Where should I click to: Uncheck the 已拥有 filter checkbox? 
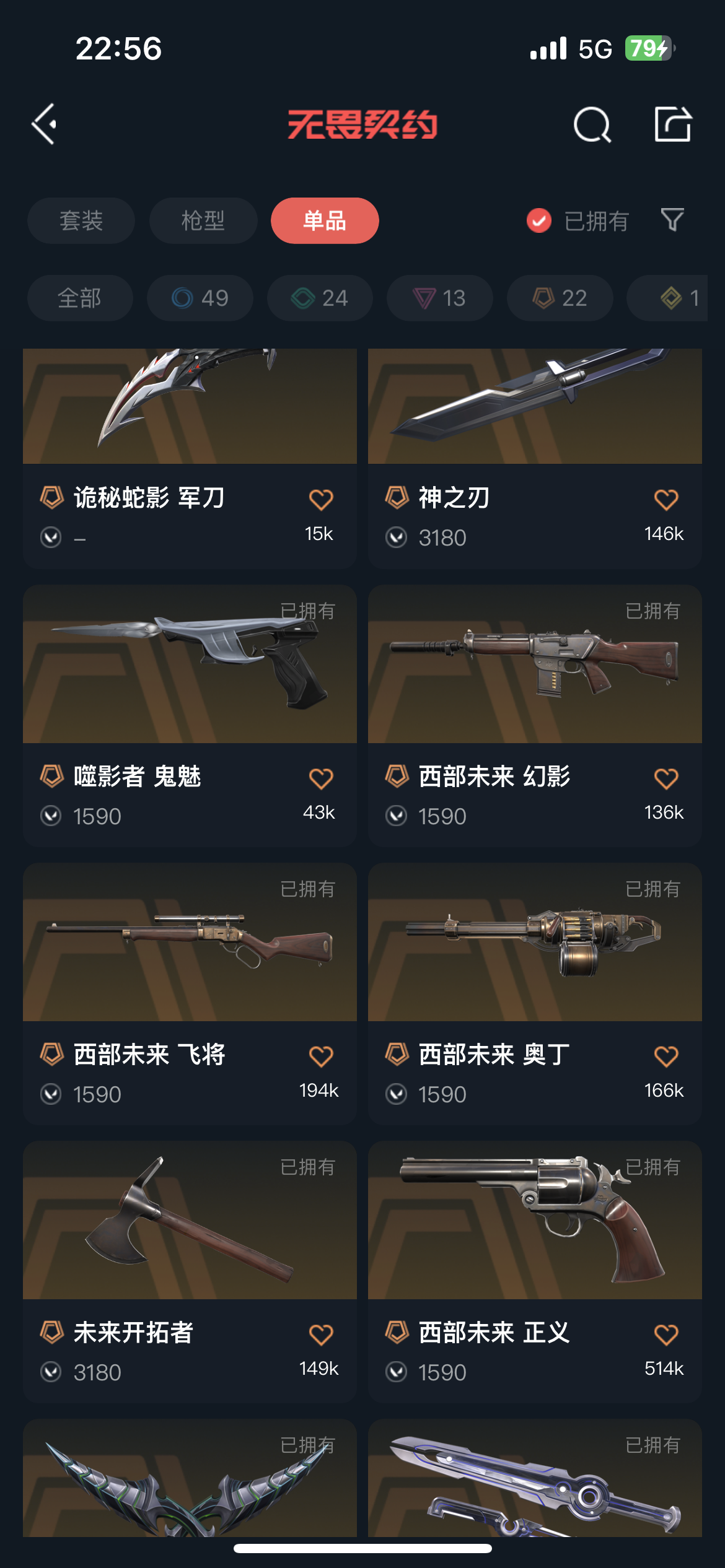pos(539,220)
